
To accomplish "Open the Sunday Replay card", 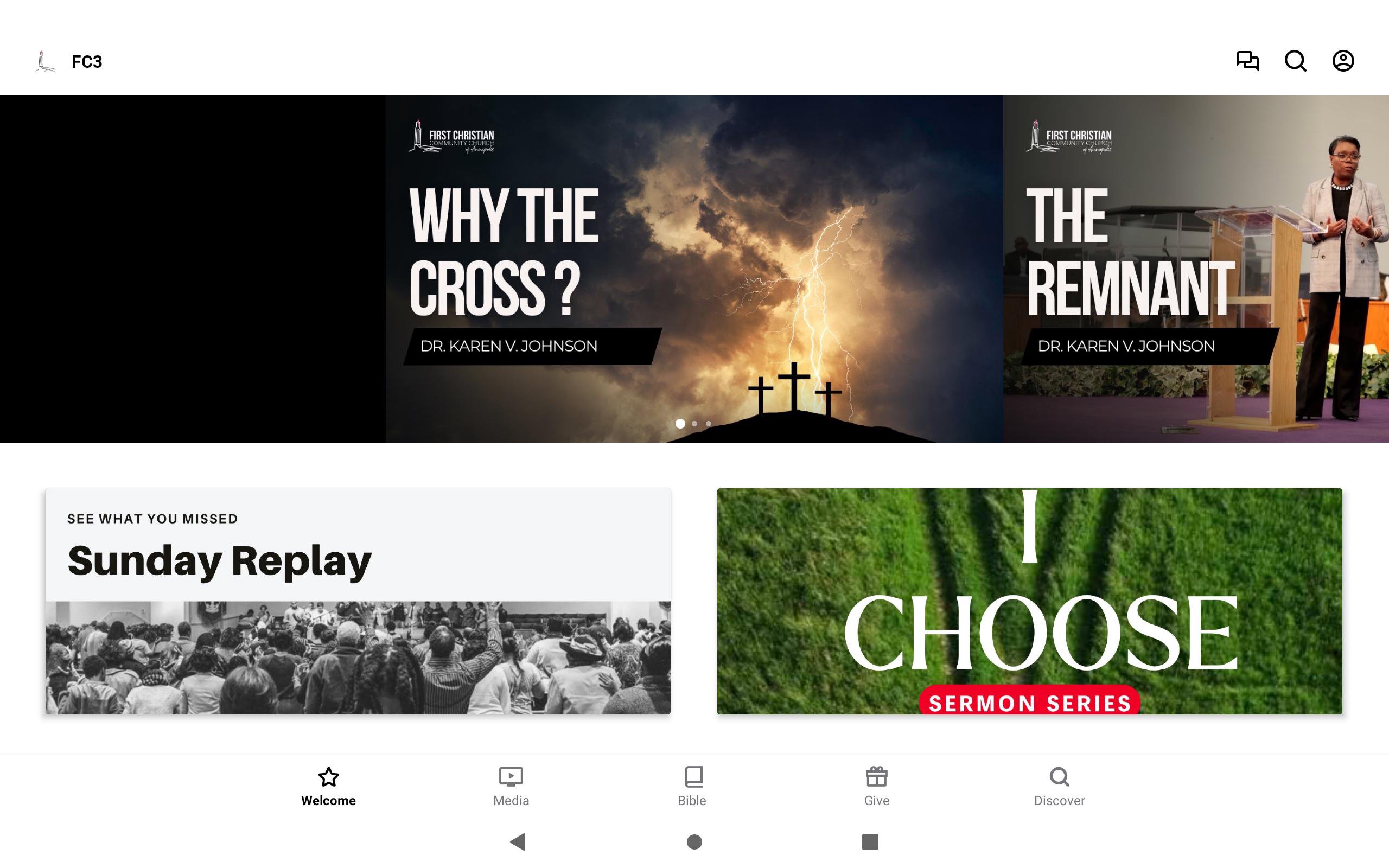I will point(358,601).
